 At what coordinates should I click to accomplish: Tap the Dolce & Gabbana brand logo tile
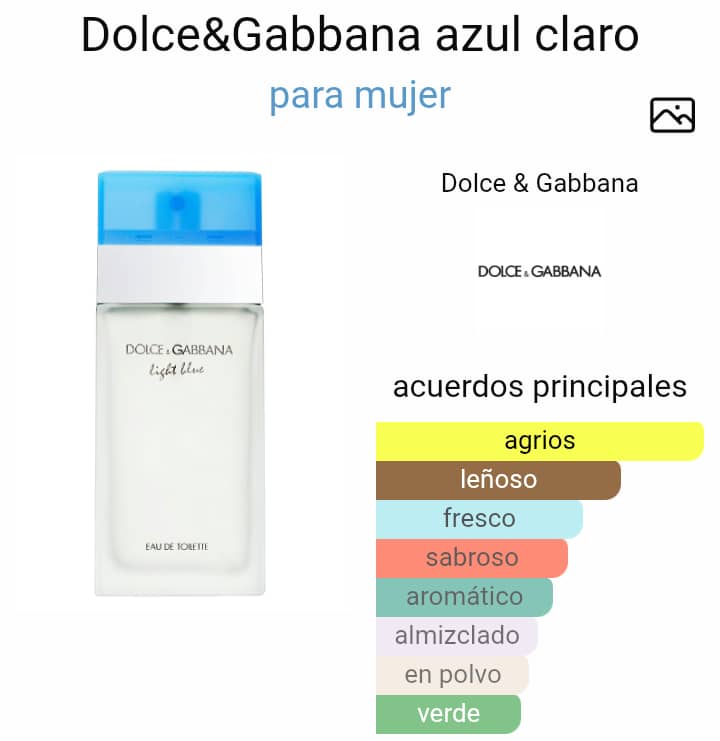[539, 271]
